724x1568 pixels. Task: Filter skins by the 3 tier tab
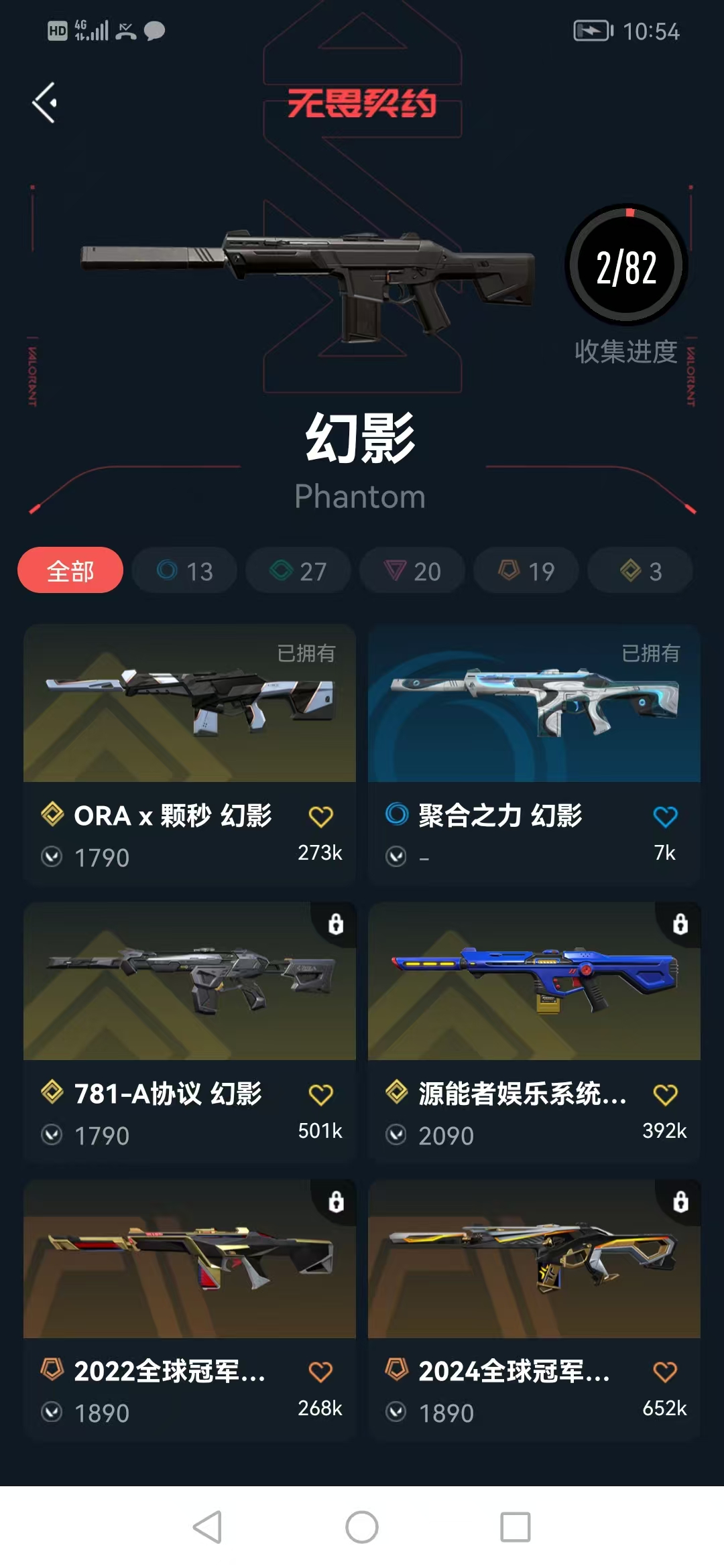[x=640, y=571]
